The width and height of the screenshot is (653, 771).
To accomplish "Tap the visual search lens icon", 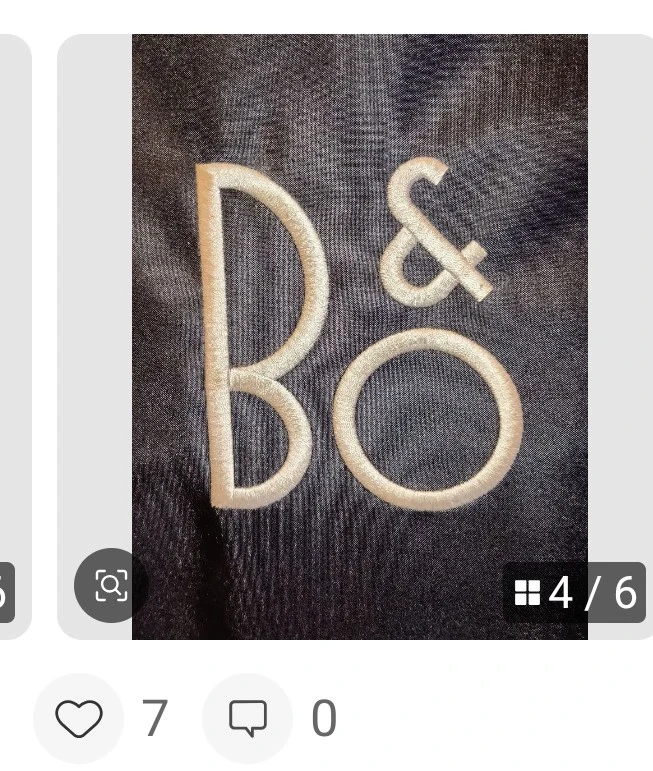I will click(x=111, y=586).
